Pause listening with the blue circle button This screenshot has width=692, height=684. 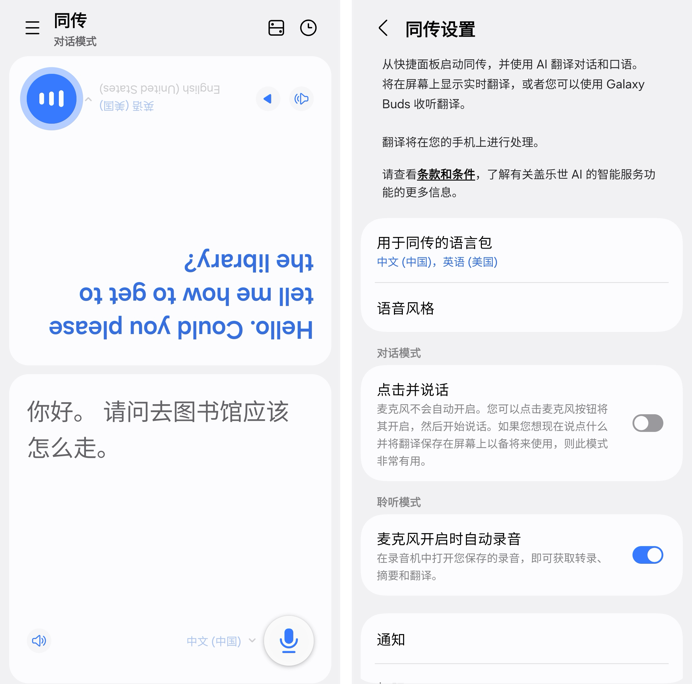pos(52,99)
